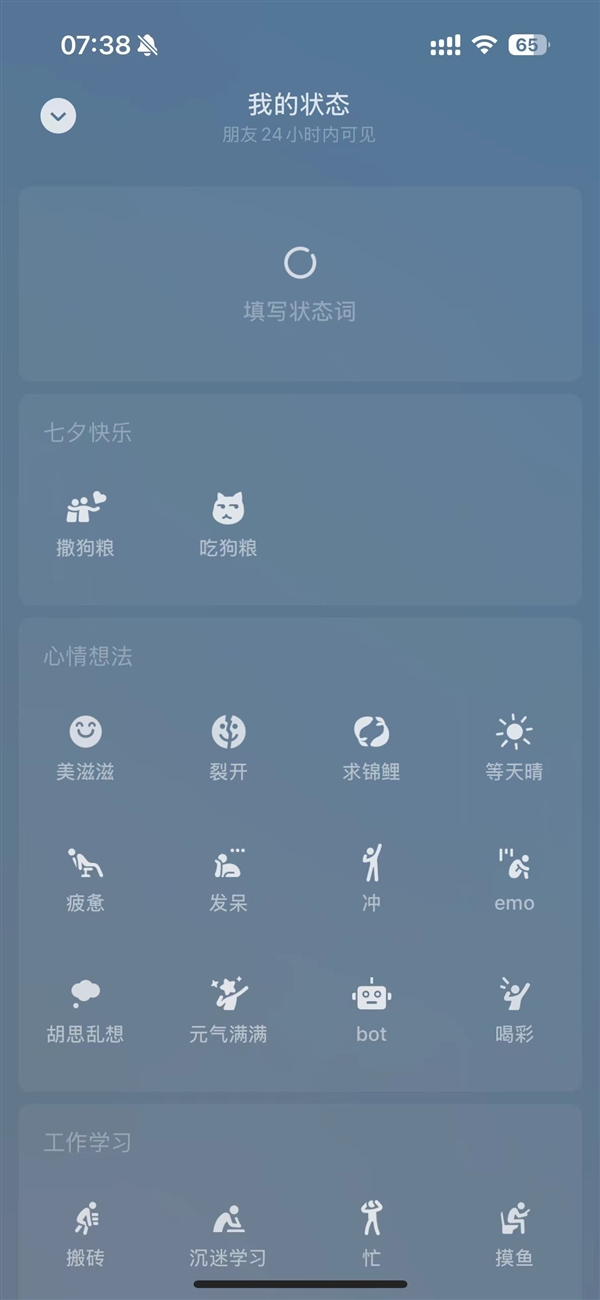
Task: Select the bot status
Action: 371,1010
